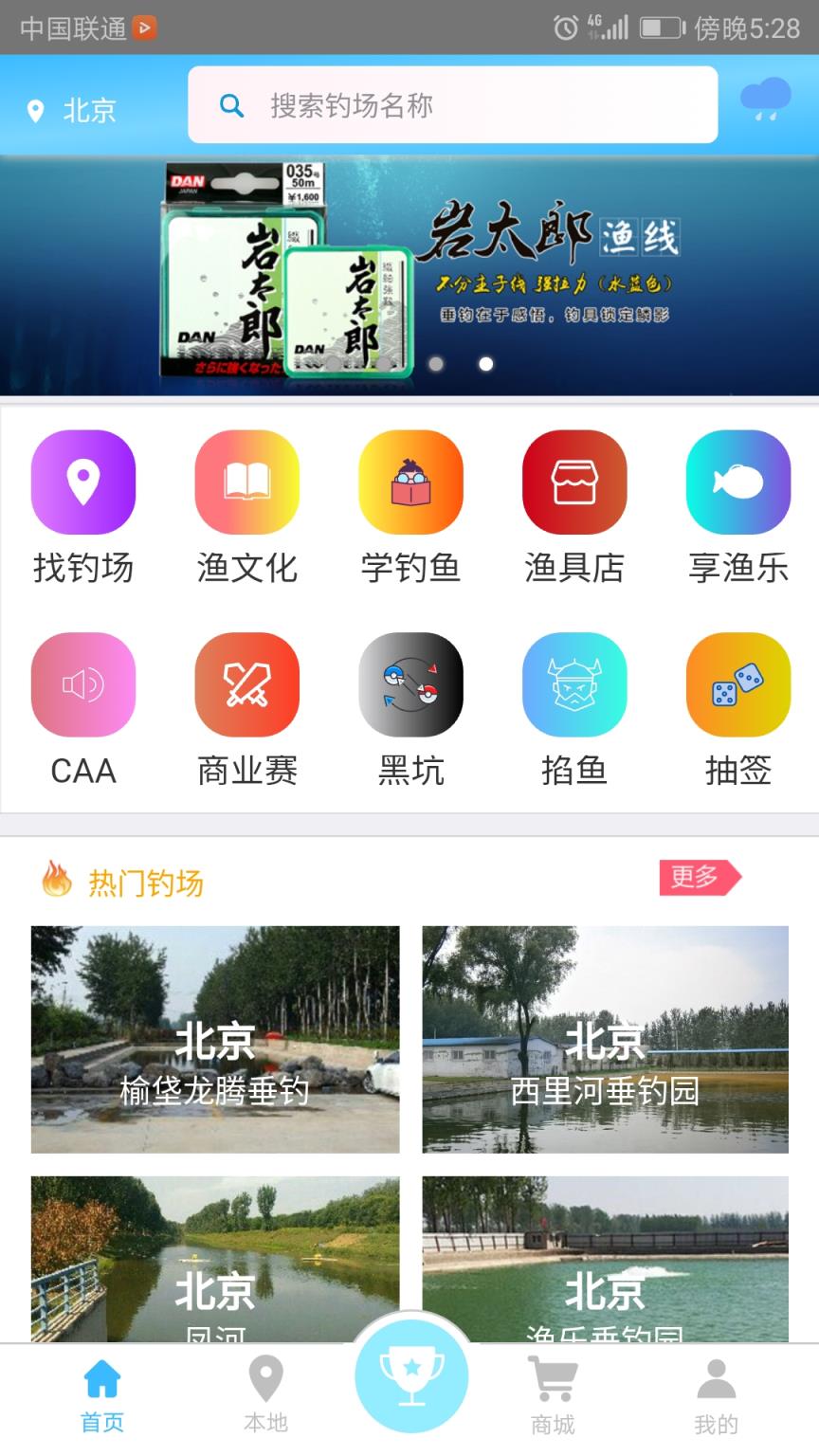
Task: Select the CAA speaker icon
Action: [x=82, y=684]
